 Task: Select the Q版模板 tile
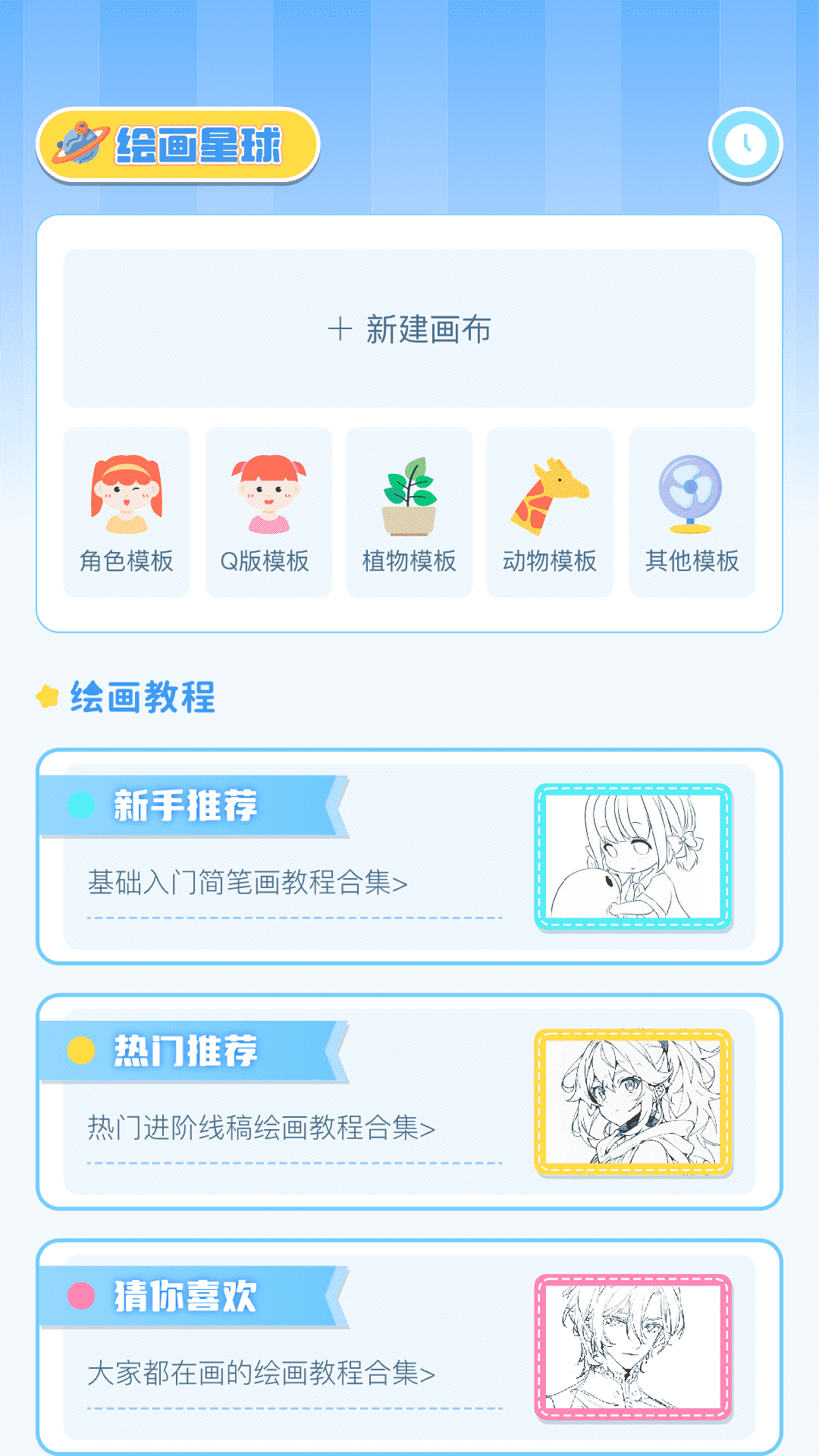tap(268, 513)
